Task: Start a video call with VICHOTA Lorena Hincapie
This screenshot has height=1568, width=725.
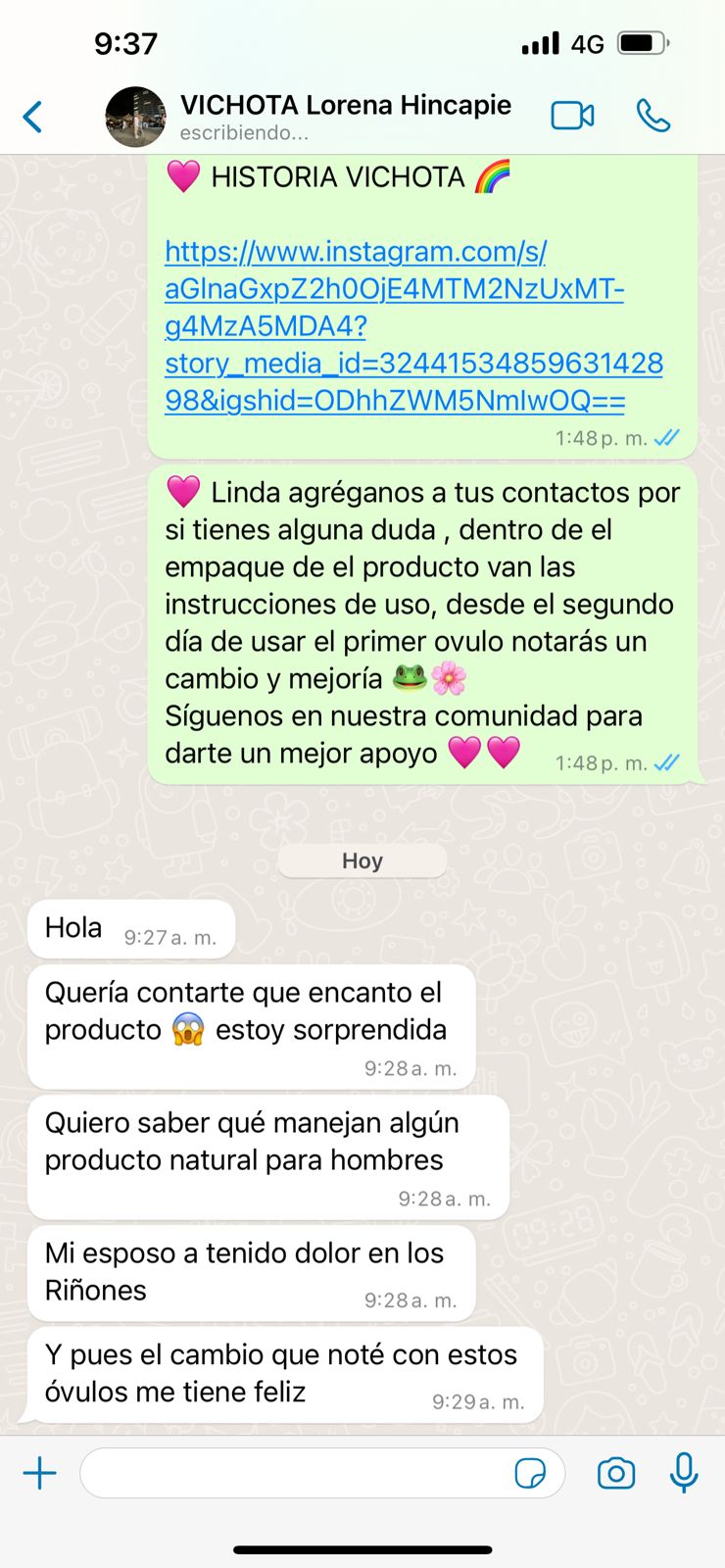Action: click(572, 115)
